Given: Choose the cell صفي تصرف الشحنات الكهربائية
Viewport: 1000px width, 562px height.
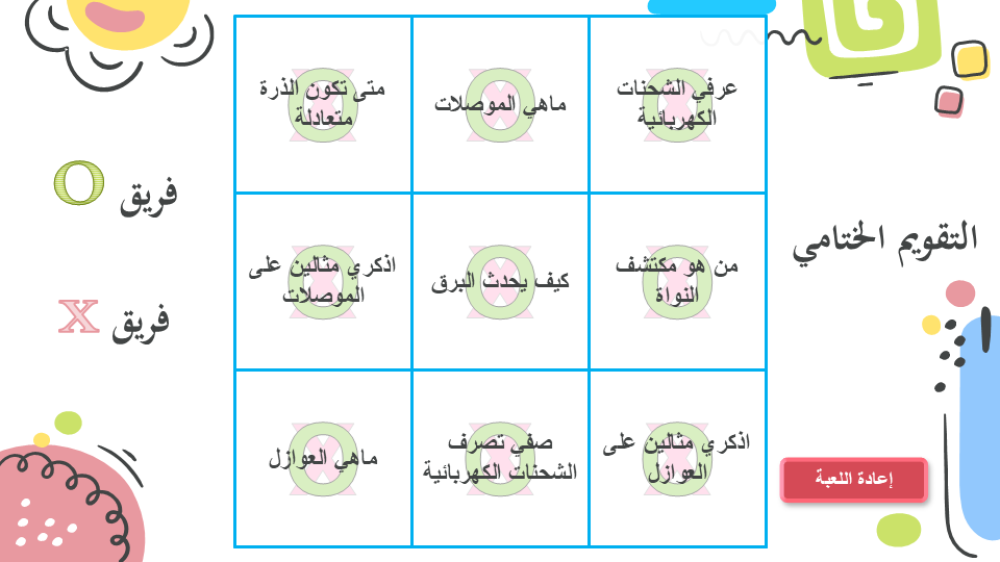Looking at the screenshot, I should (500, 458).
